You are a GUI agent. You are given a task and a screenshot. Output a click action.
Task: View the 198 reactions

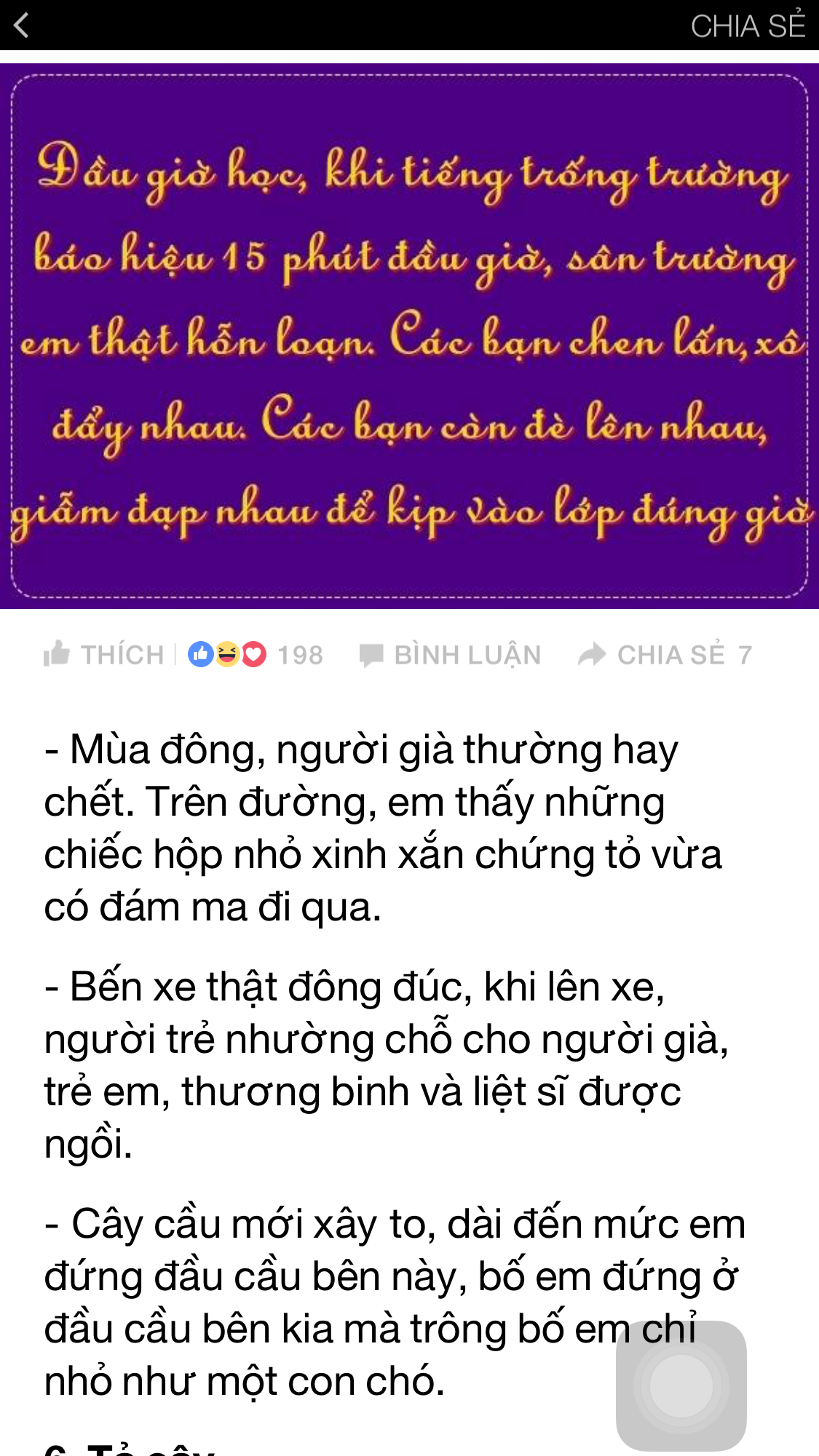255,654
